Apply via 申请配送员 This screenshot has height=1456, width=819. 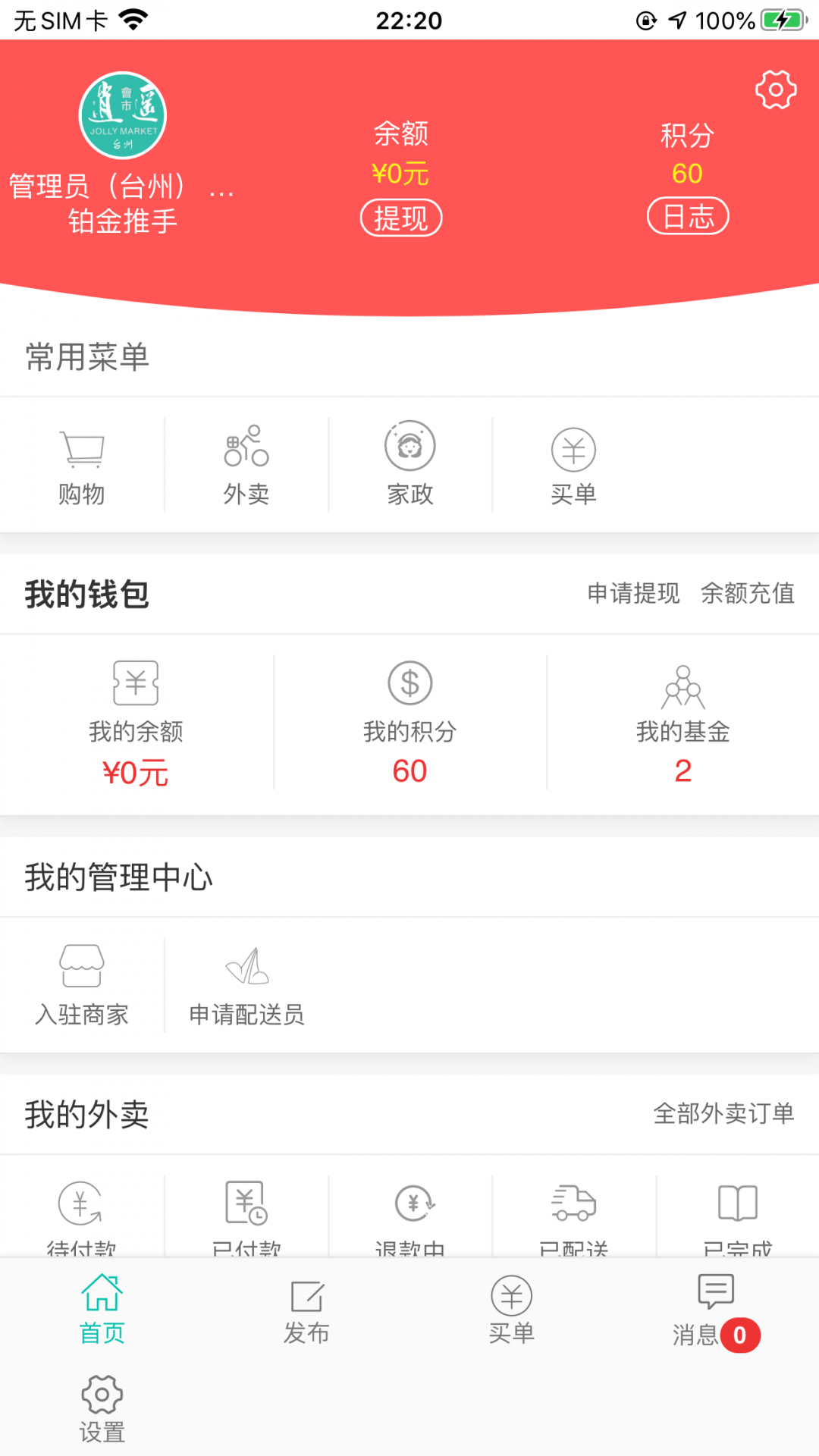tap(246, 984)
